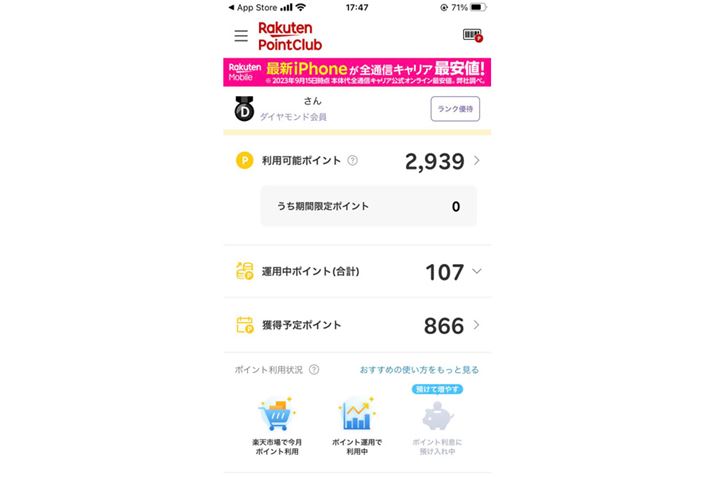Image resolution: width=715 pixels, height=477 pixels.
Task: Open 利用可能ポイント details
Action: (x=357, y=161)
